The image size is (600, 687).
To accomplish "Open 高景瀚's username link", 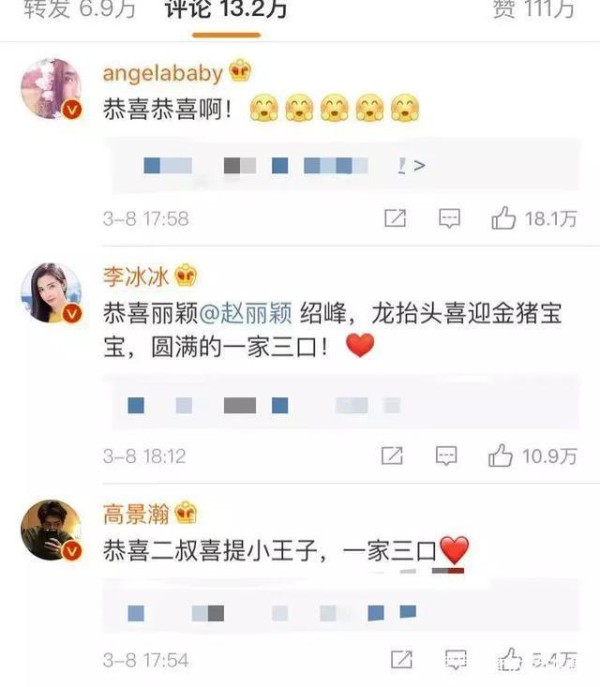I will (x=135, y=514).
